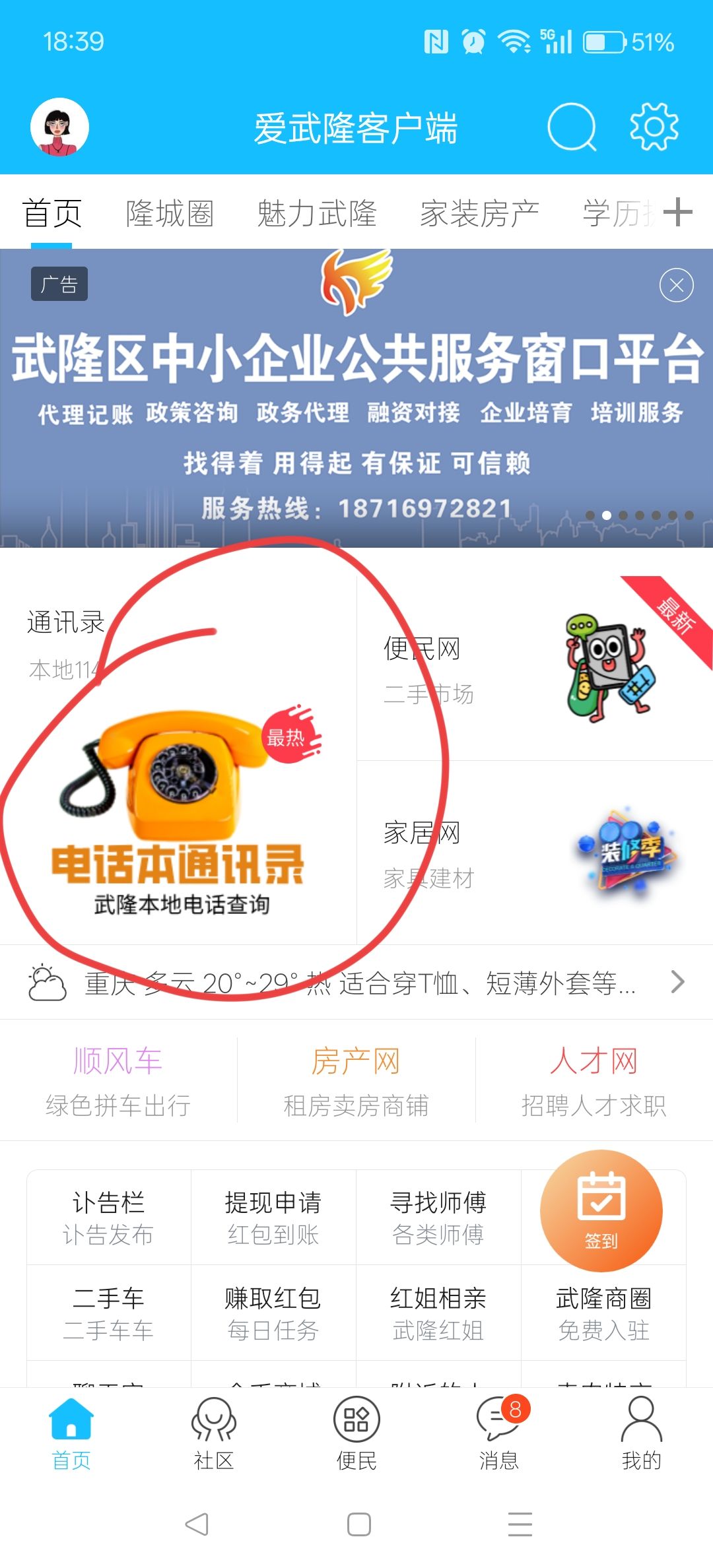
Task: Open 红姐相亲 matchmaking
Action: pyautogui.click(x=438, y=1313)
